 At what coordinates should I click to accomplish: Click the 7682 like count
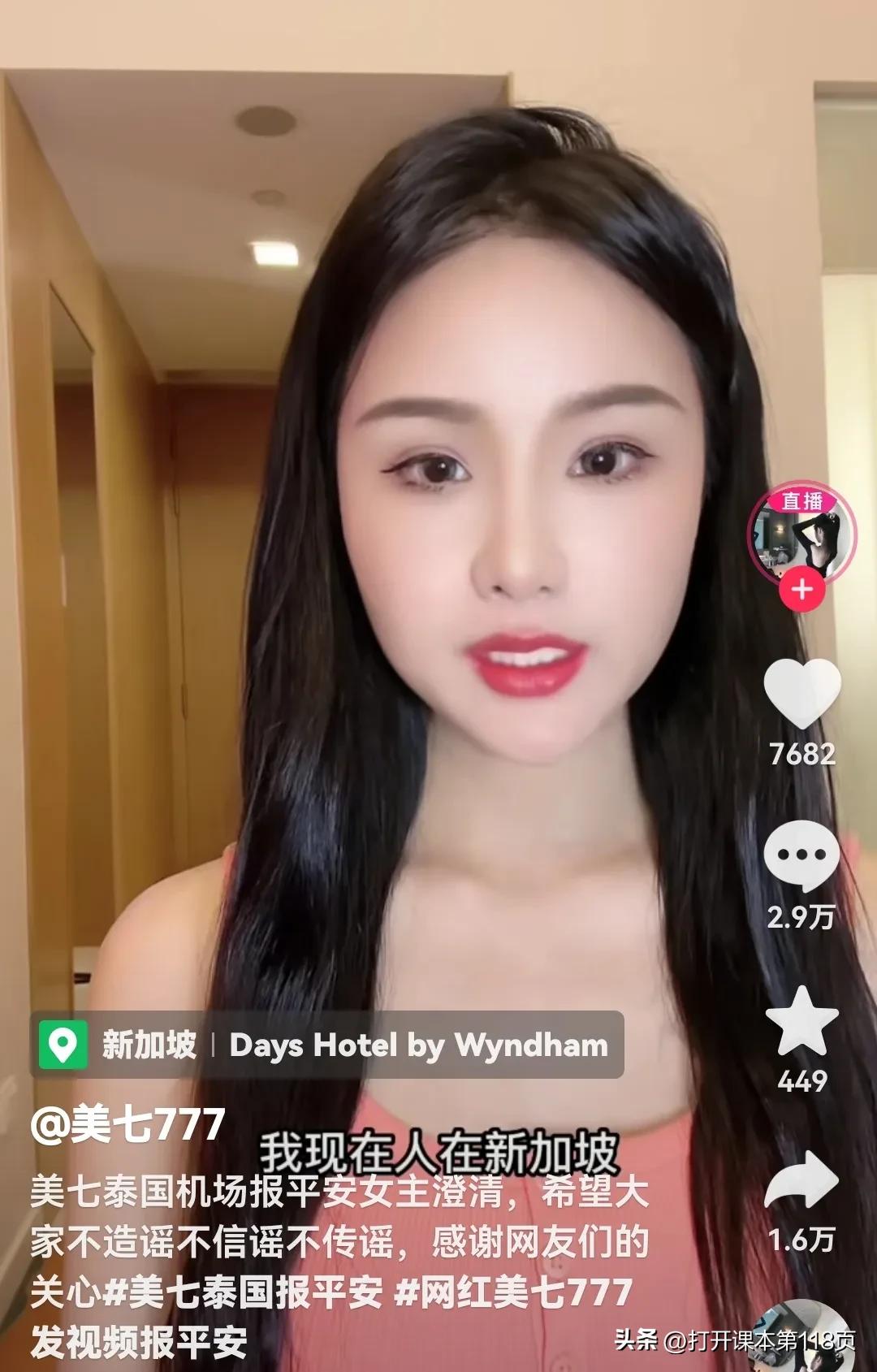(x=804, y=755)
